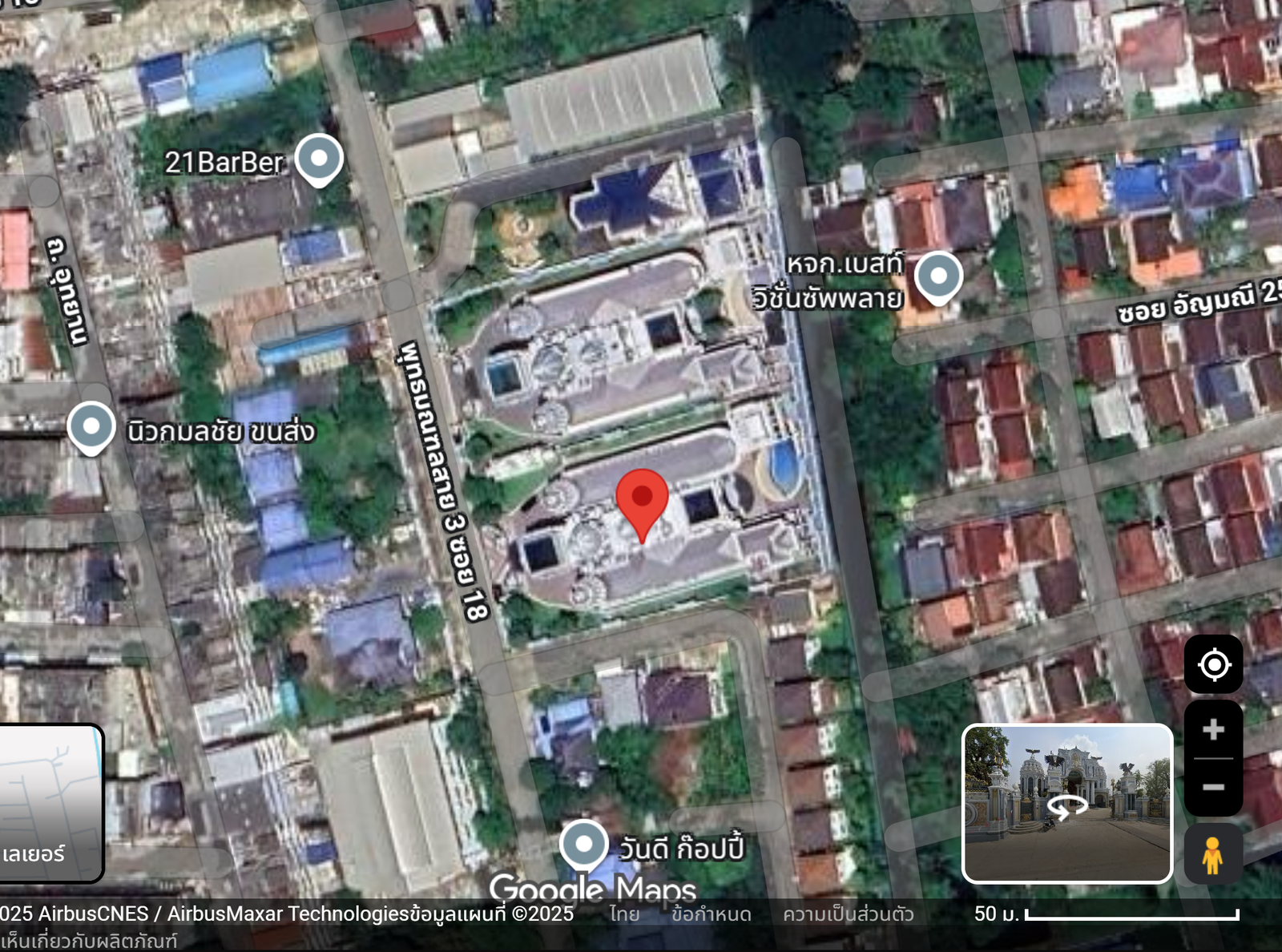The image size is (1282, 952).
Task: Zoom in with the plus button
Action: click(x=1213, y=729)
